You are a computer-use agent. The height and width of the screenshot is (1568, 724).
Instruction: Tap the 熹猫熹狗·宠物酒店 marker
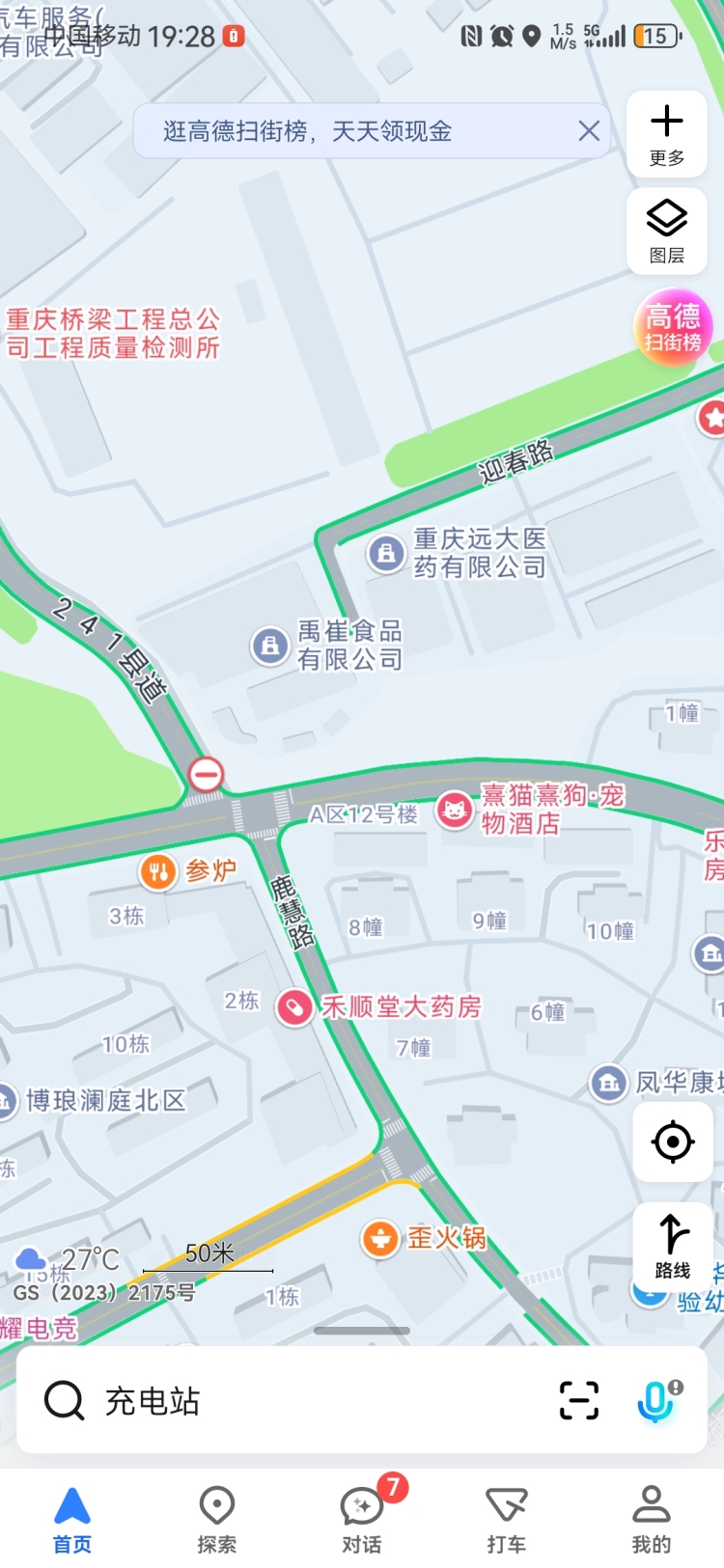(x=454, y=810)
